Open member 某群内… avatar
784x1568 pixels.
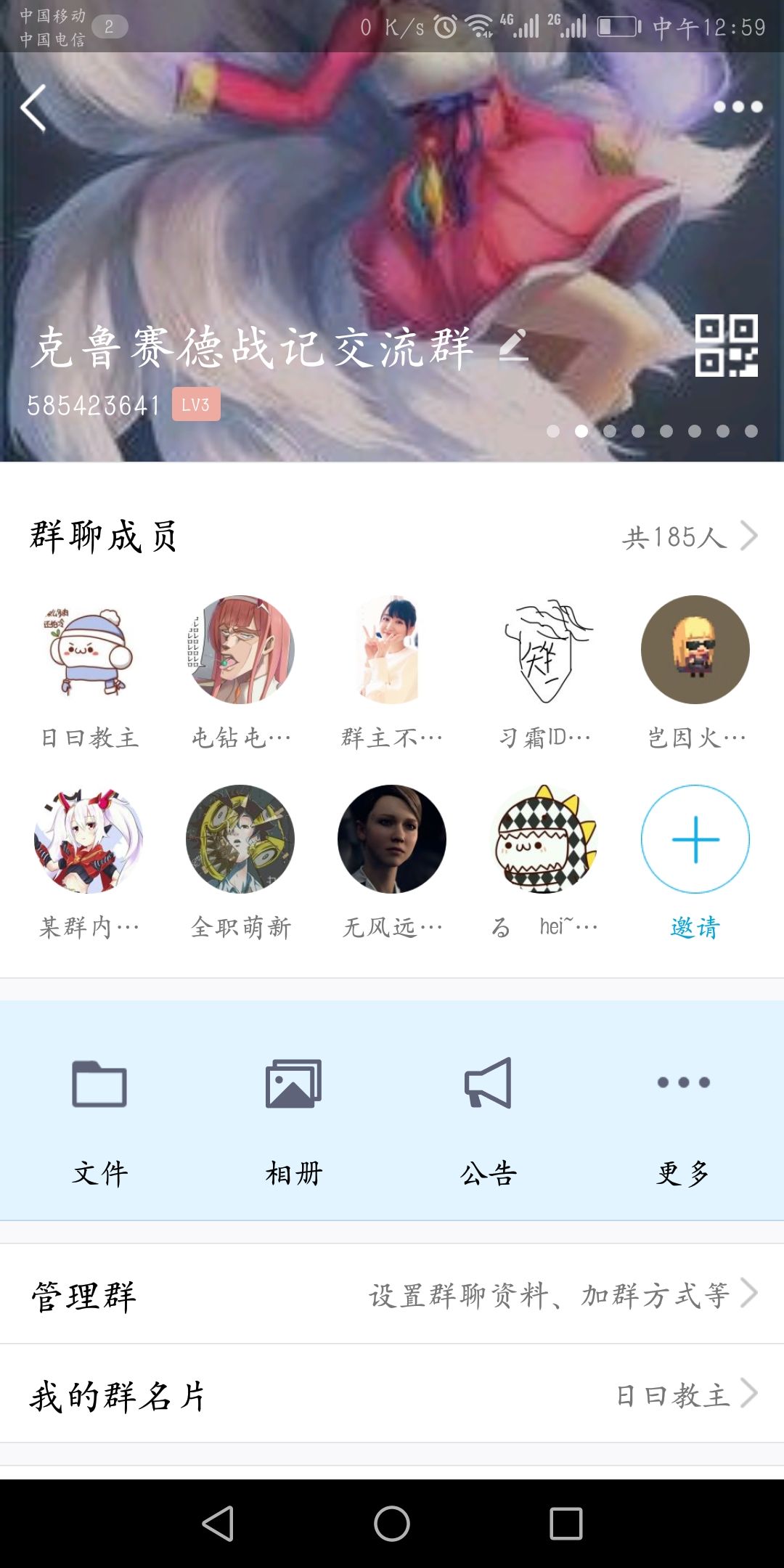89,839
